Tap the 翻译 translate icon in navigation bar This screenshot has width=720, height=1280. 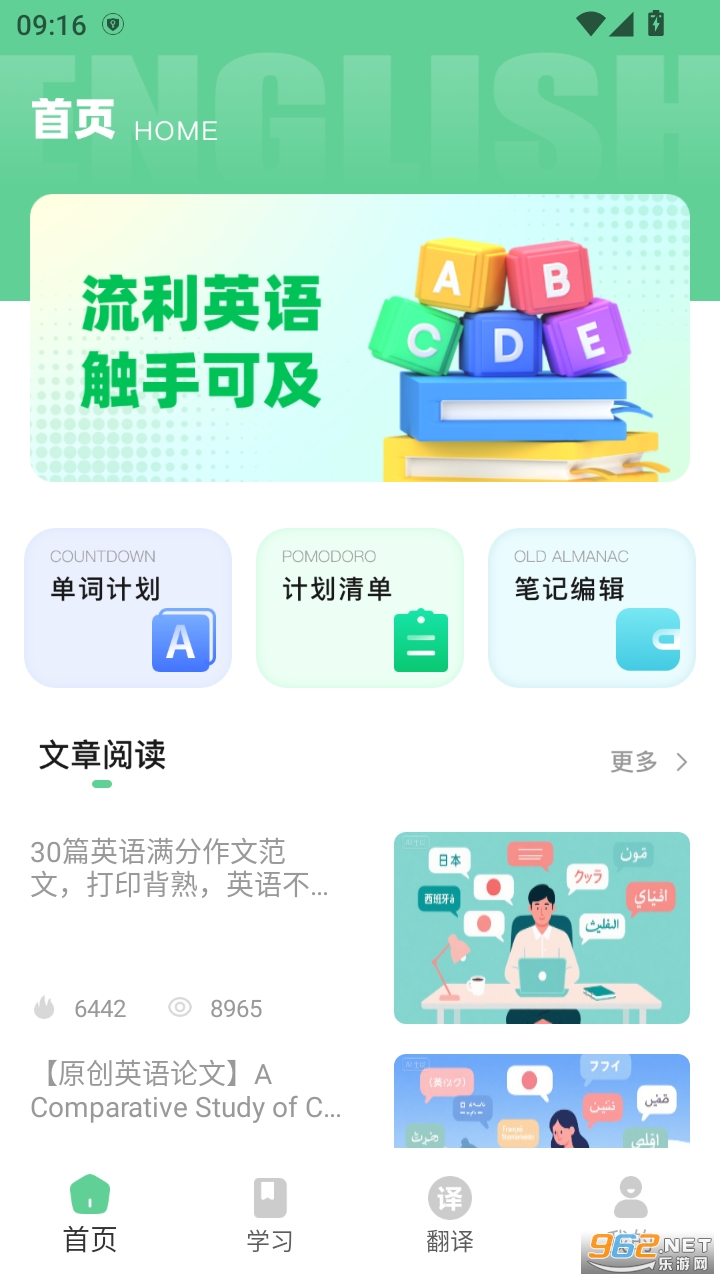pos(450,1195)
